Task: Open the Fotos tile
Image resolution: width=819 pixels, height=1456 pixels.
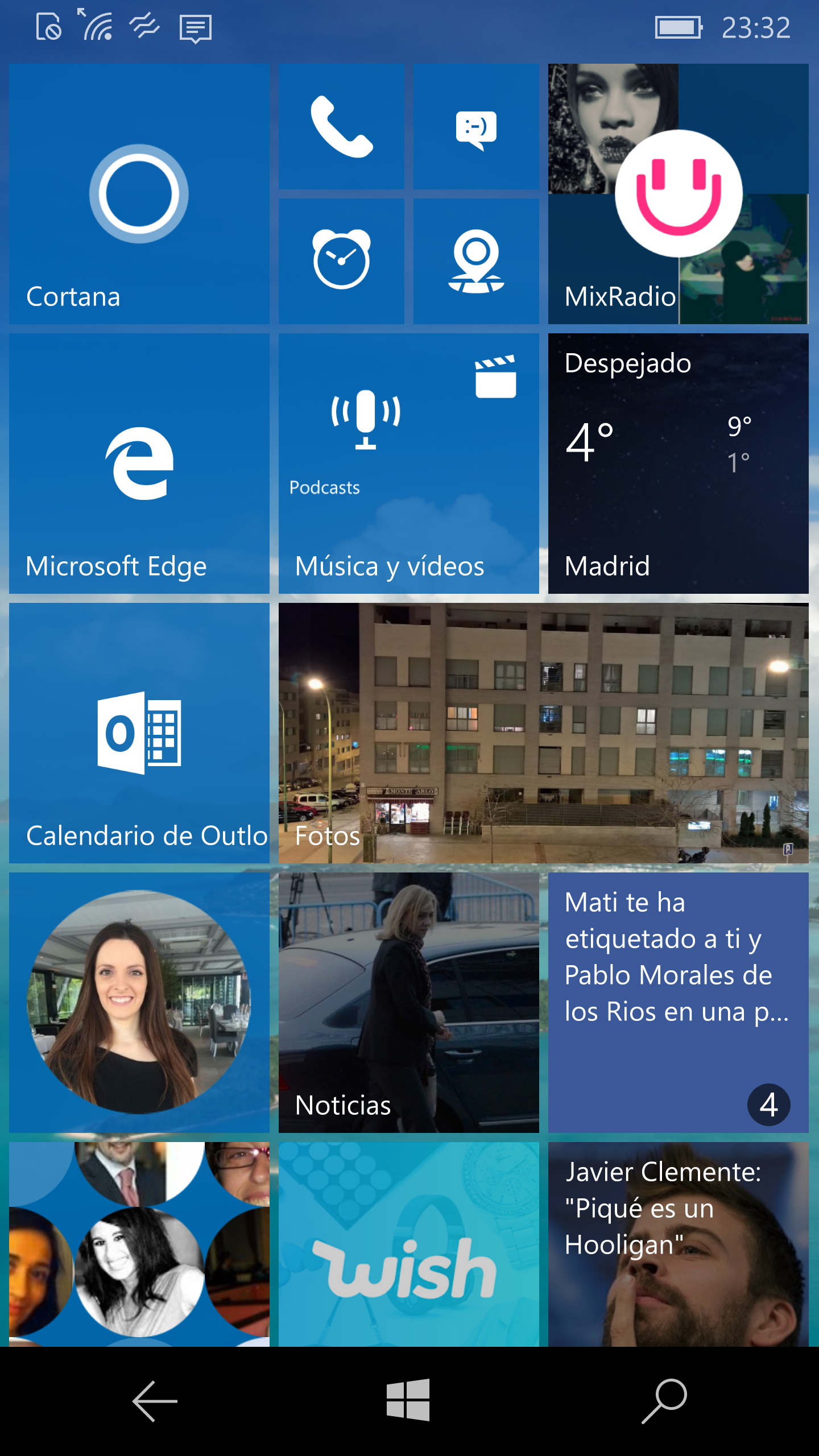Action: click(544, 733)
